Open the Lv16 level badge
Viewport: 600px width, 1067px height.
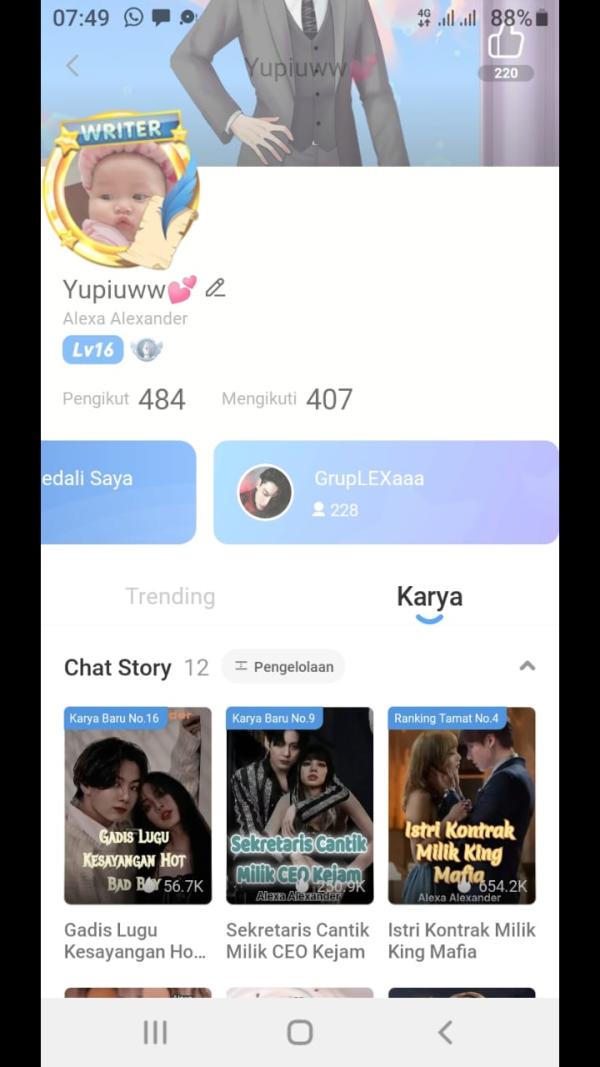pyautogui.click(x=93, y=349)
